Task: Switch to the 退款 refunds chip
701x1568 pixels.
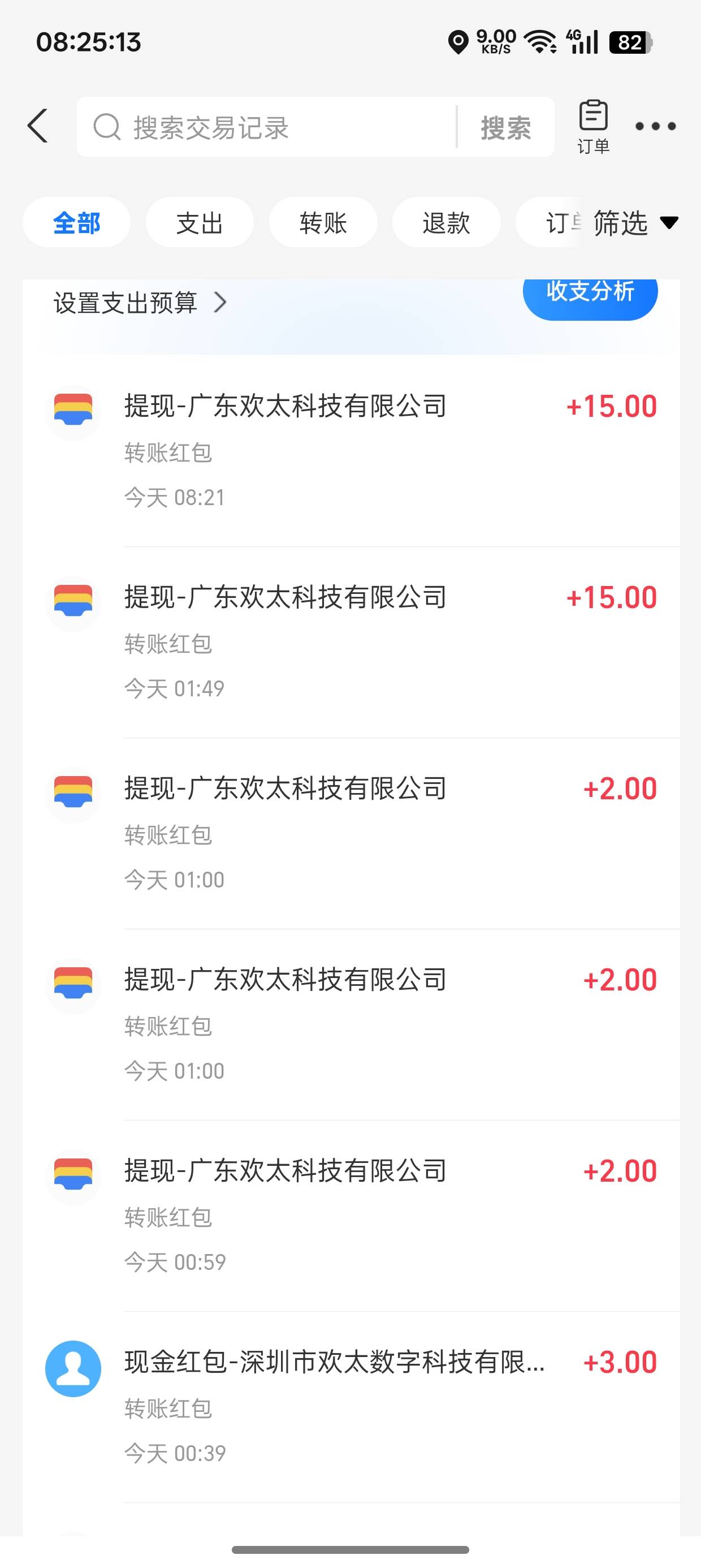Action: [x=446, y=223]
